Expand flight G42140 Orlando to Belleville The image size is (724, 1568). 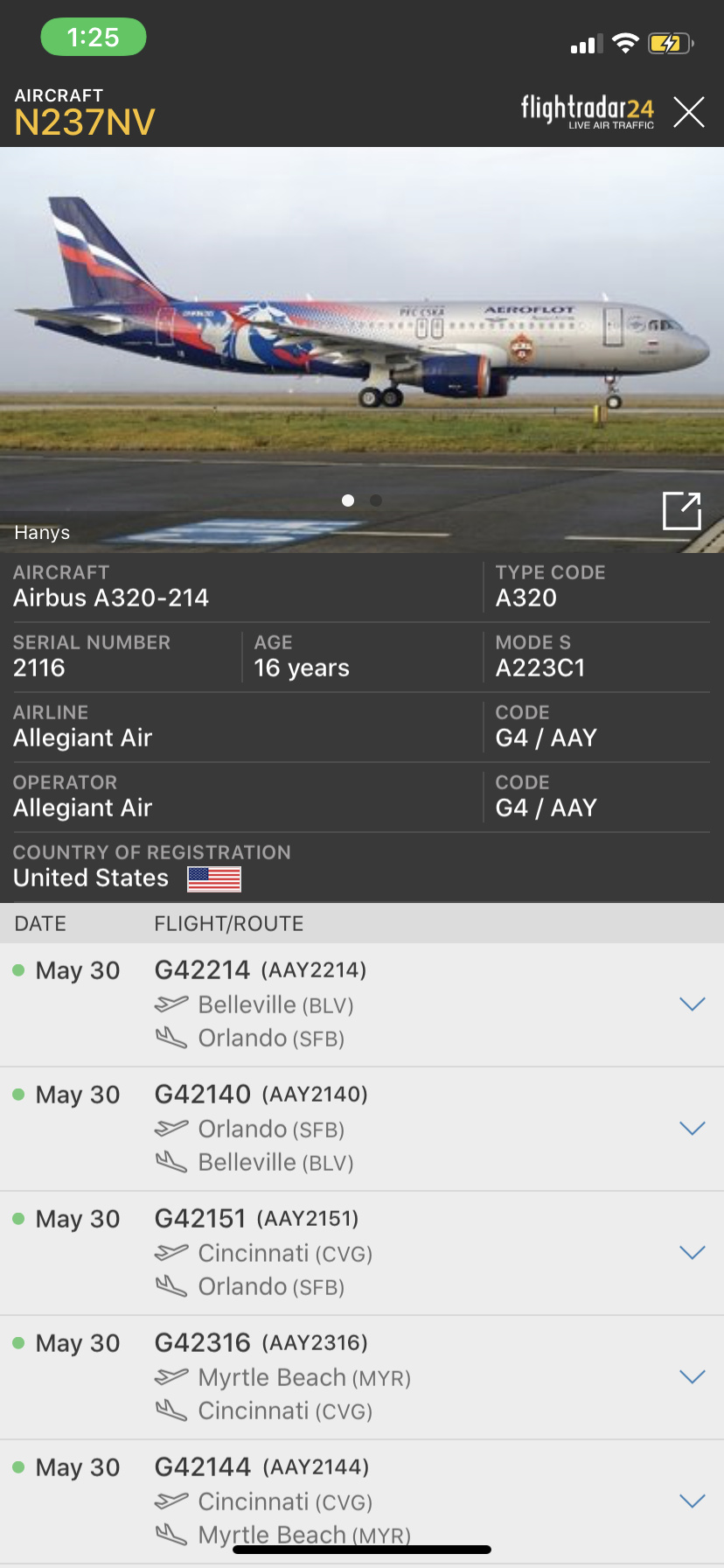pos(692,1129)
